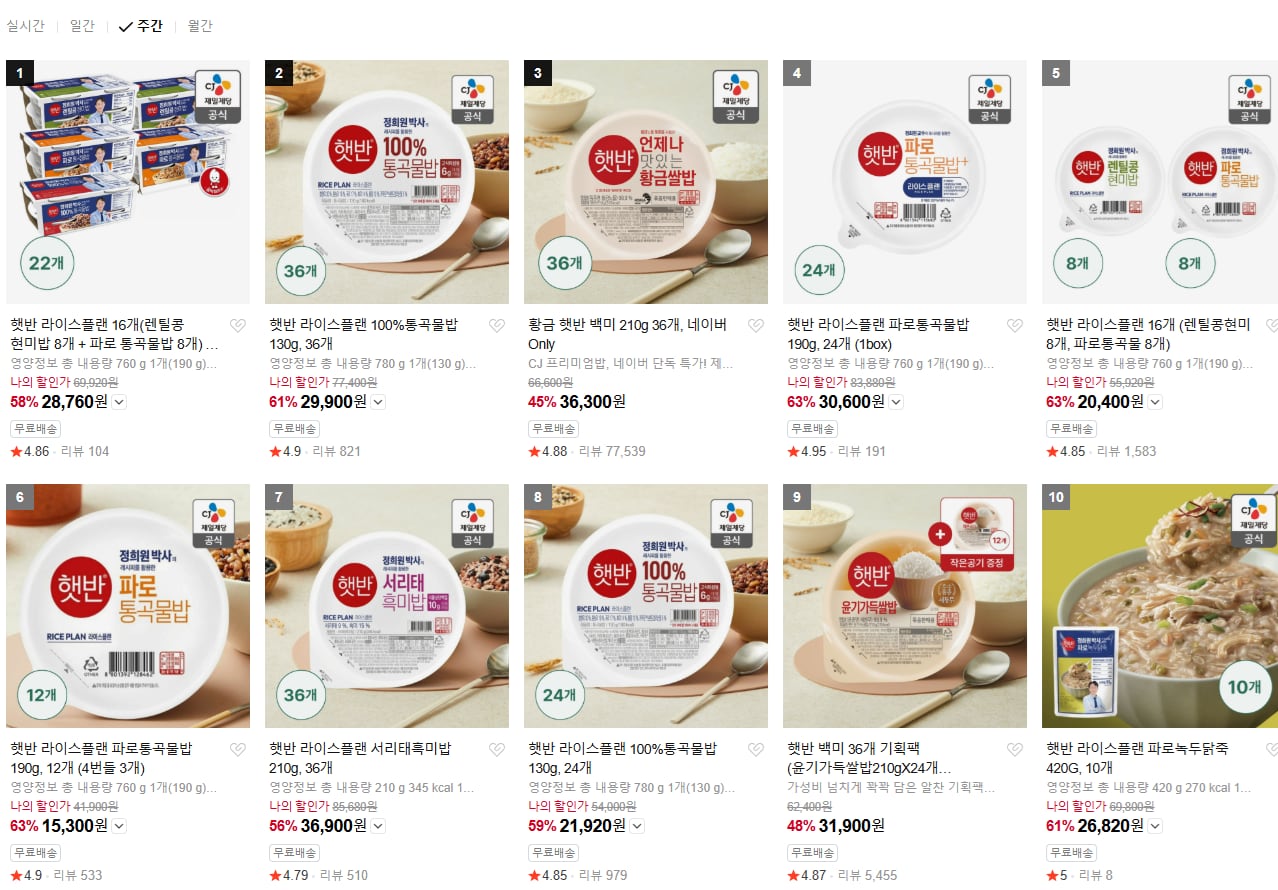1278x890 pixels.
Task: Open rank 1 라이스플랜 16개 렌틸콩현미밥 product
Action: [128, 182]
